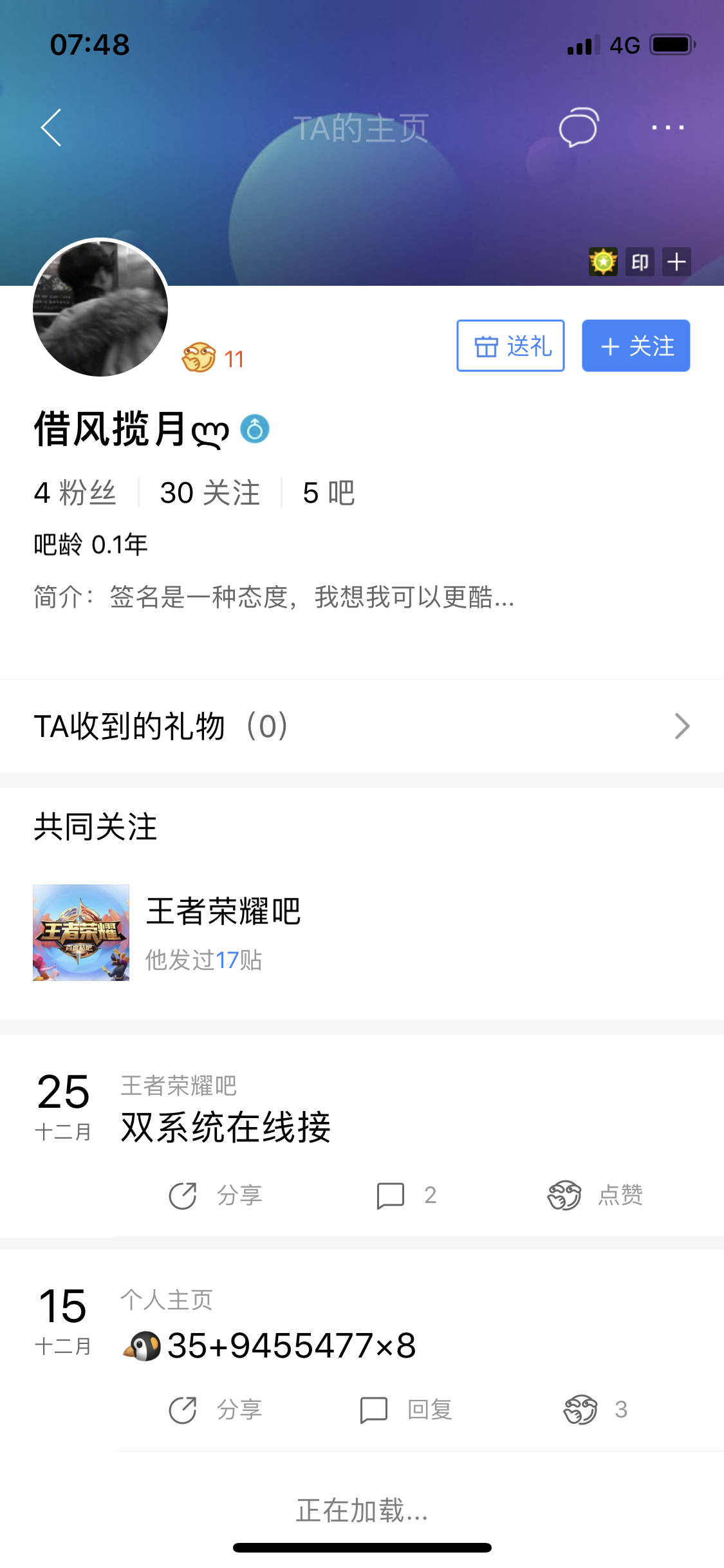Share the 35+9455477×8 post
Viewport: 724px width, 1568px height.
point(215,1410)
